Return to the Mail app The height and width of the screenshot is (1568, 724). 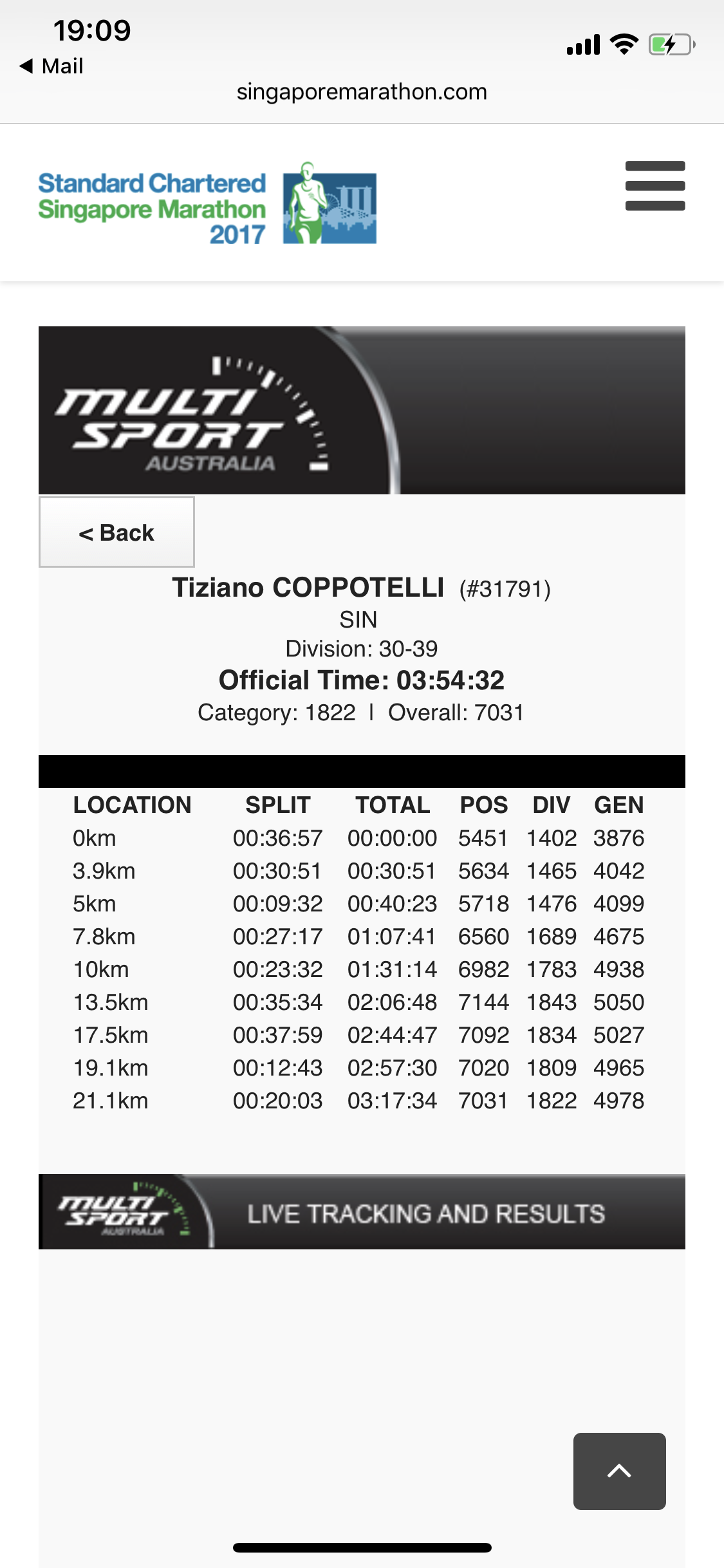(51, 66)
